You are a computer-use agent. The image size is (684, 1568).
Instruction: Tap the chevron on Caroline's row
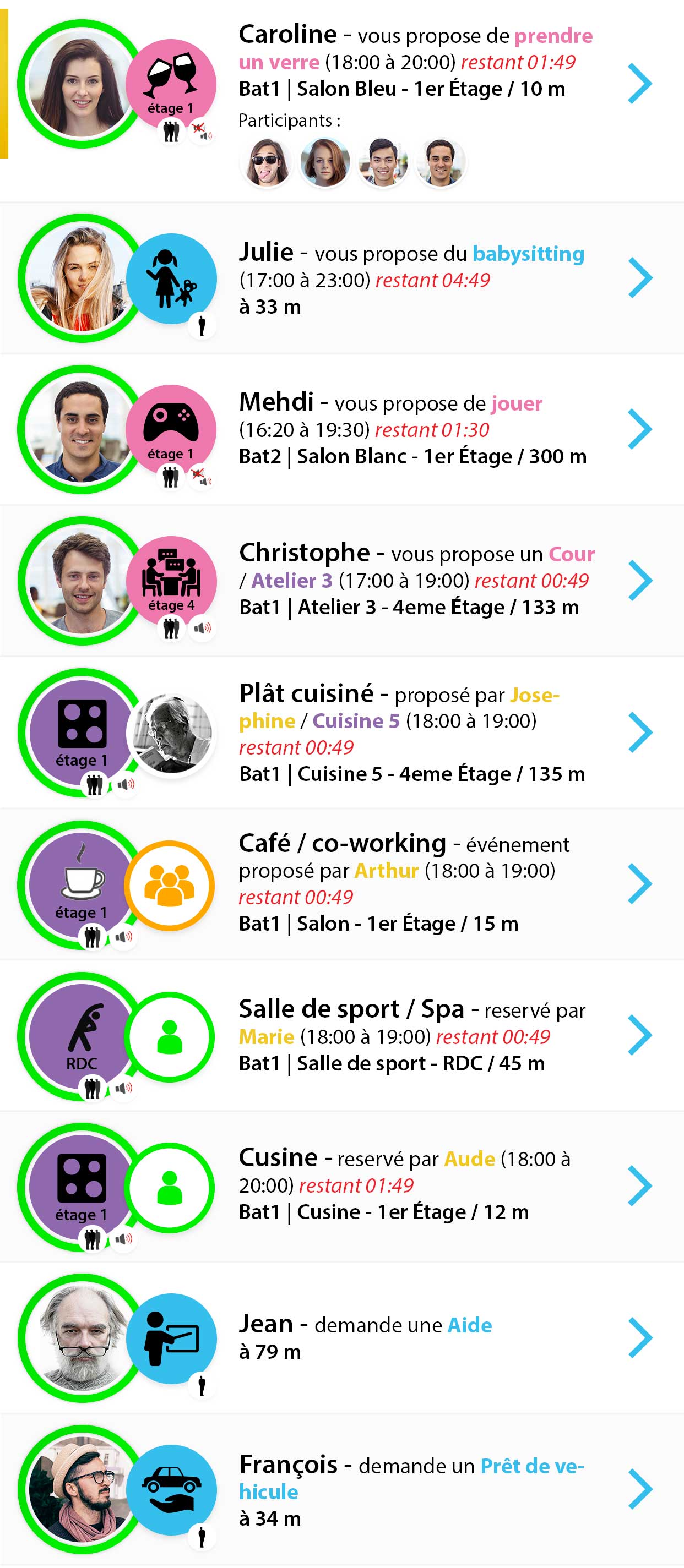tap(639, 84)
